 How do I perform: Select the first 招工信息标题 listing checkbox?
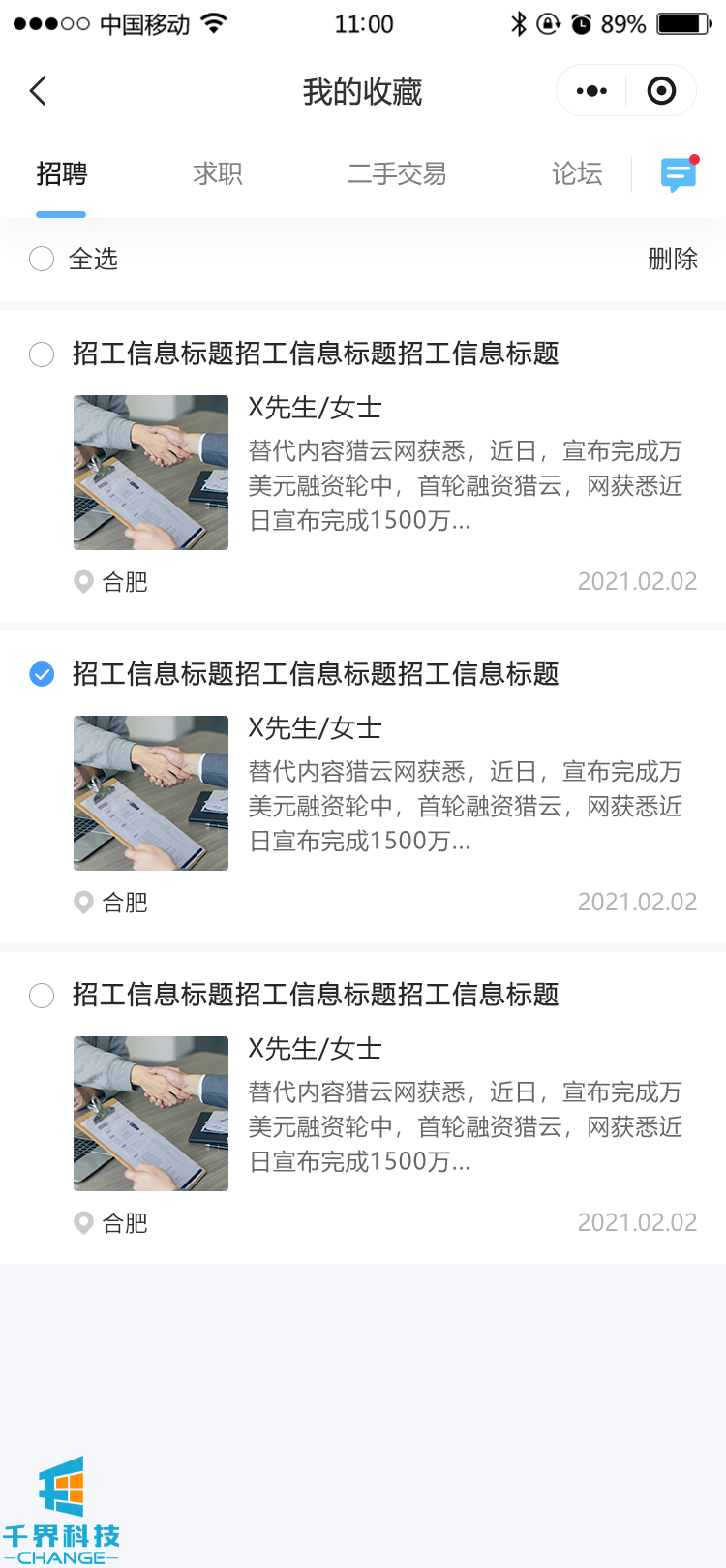(42, 354)
